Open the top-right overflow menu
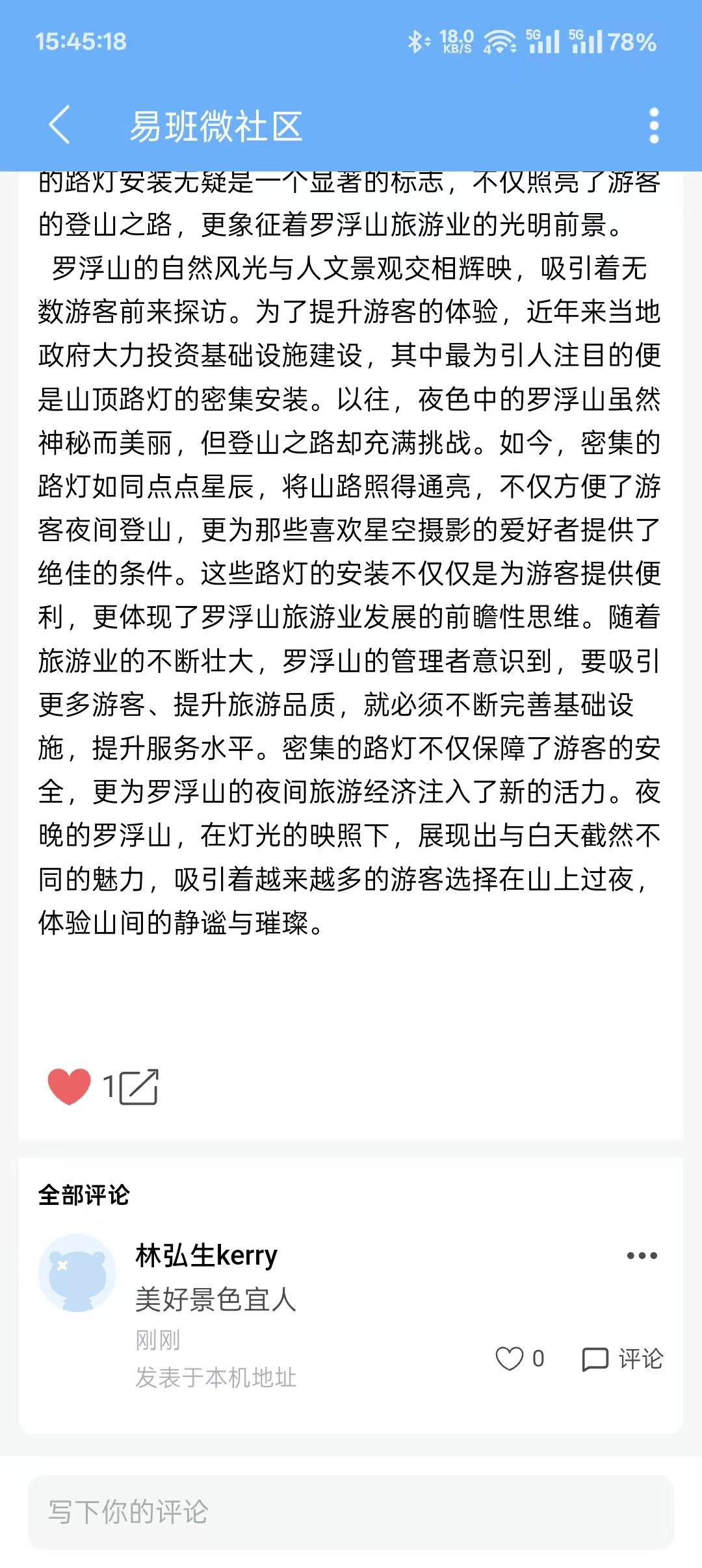The image size is (702, 1568). 654,125
